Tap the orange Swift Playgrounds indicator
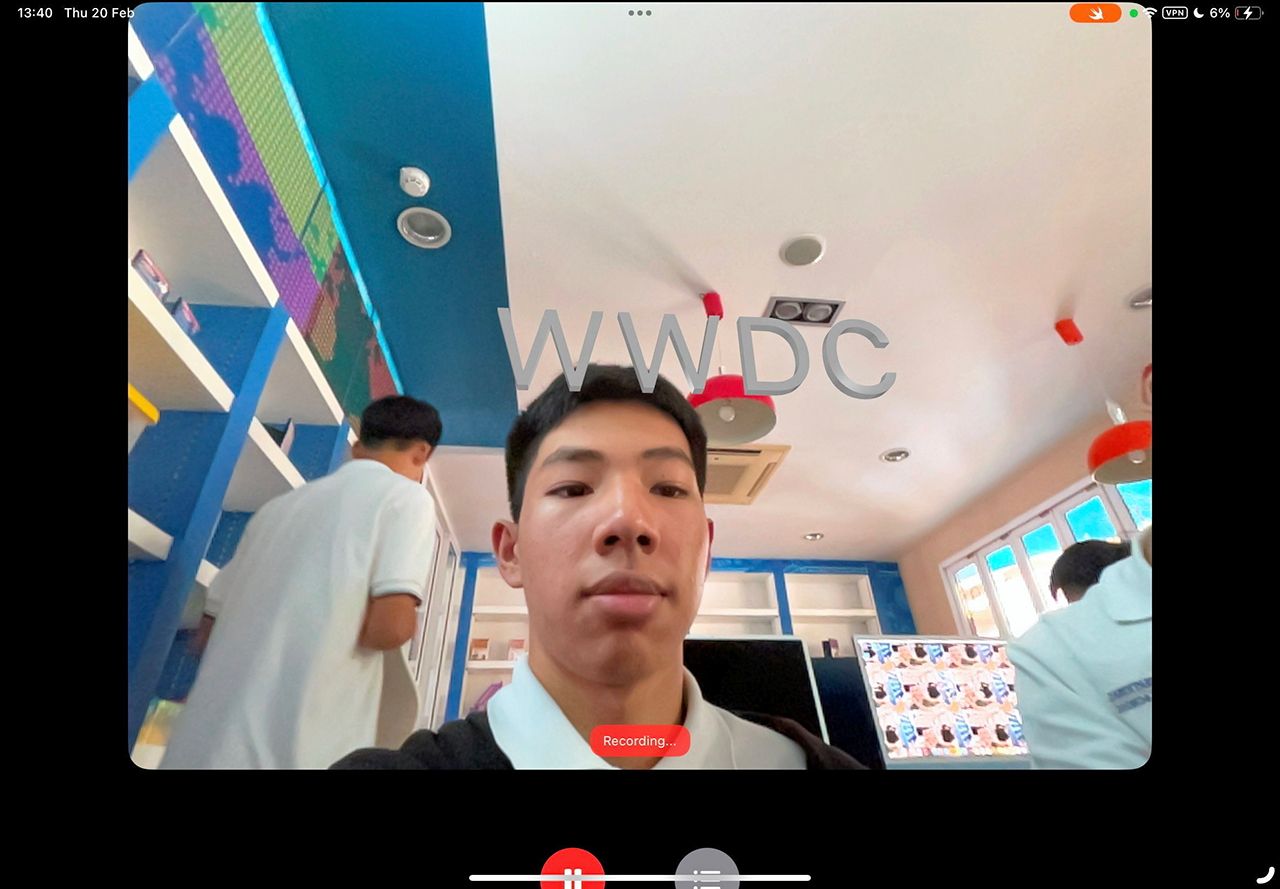Image resolution: width=1280 pixels, height=889 pixels. [1095, 13]
